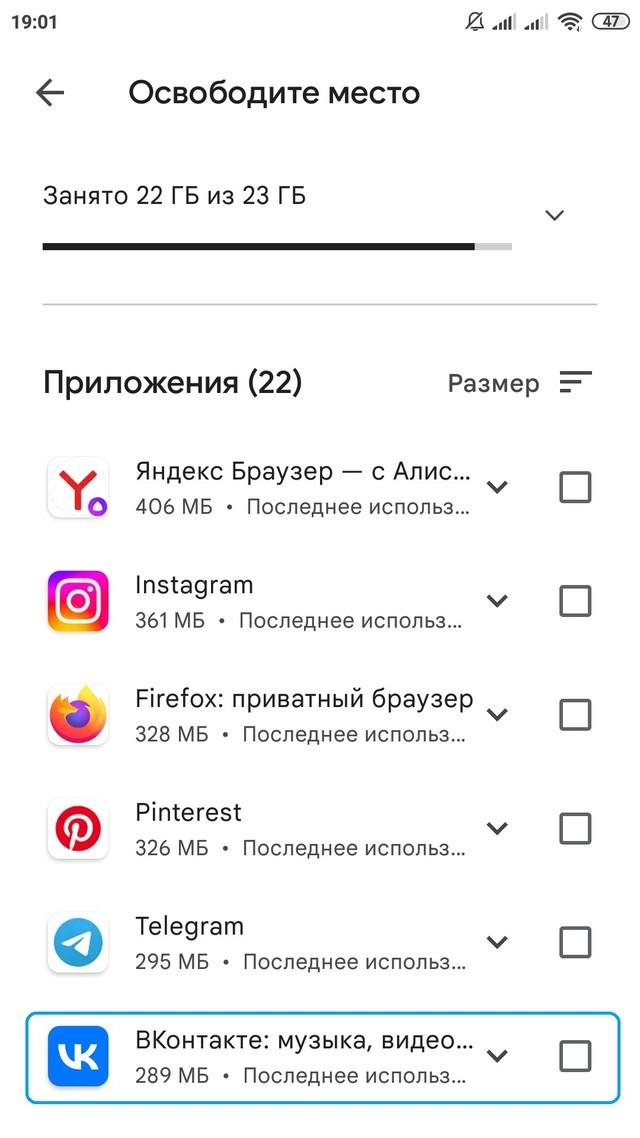The width and height of the screenshot is (640, 1138).
Task: Expand the storage usage details chevron
Action: [x=555, y=215]
